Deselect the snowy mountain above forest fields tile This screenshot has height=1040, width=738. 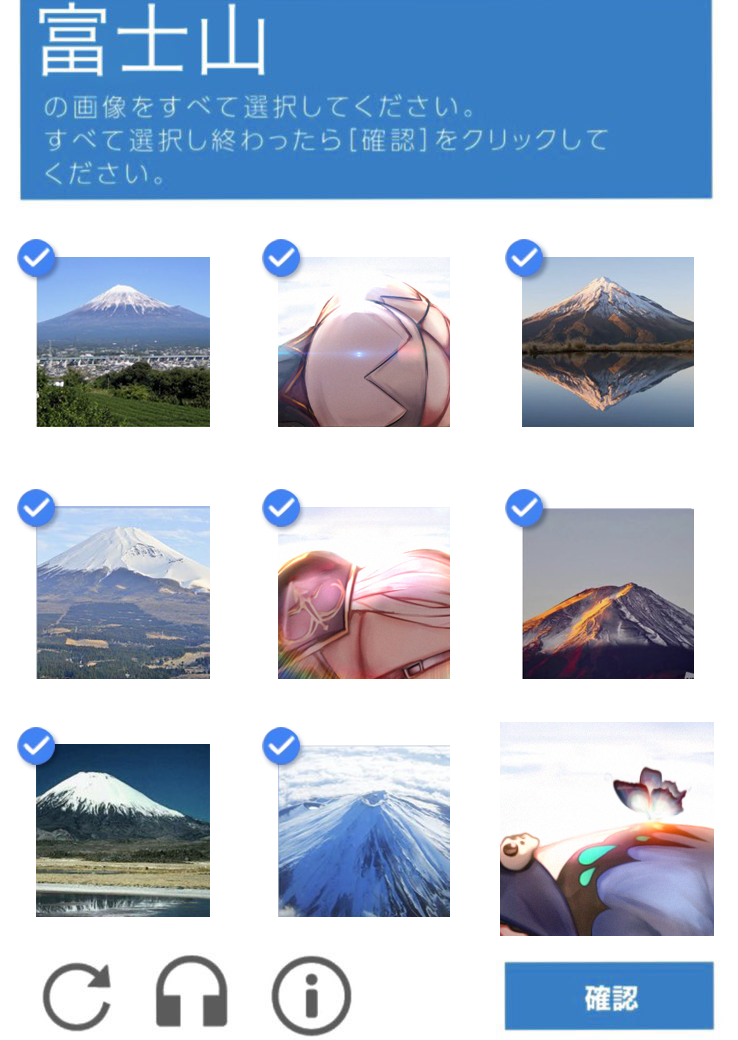(123, 592)
